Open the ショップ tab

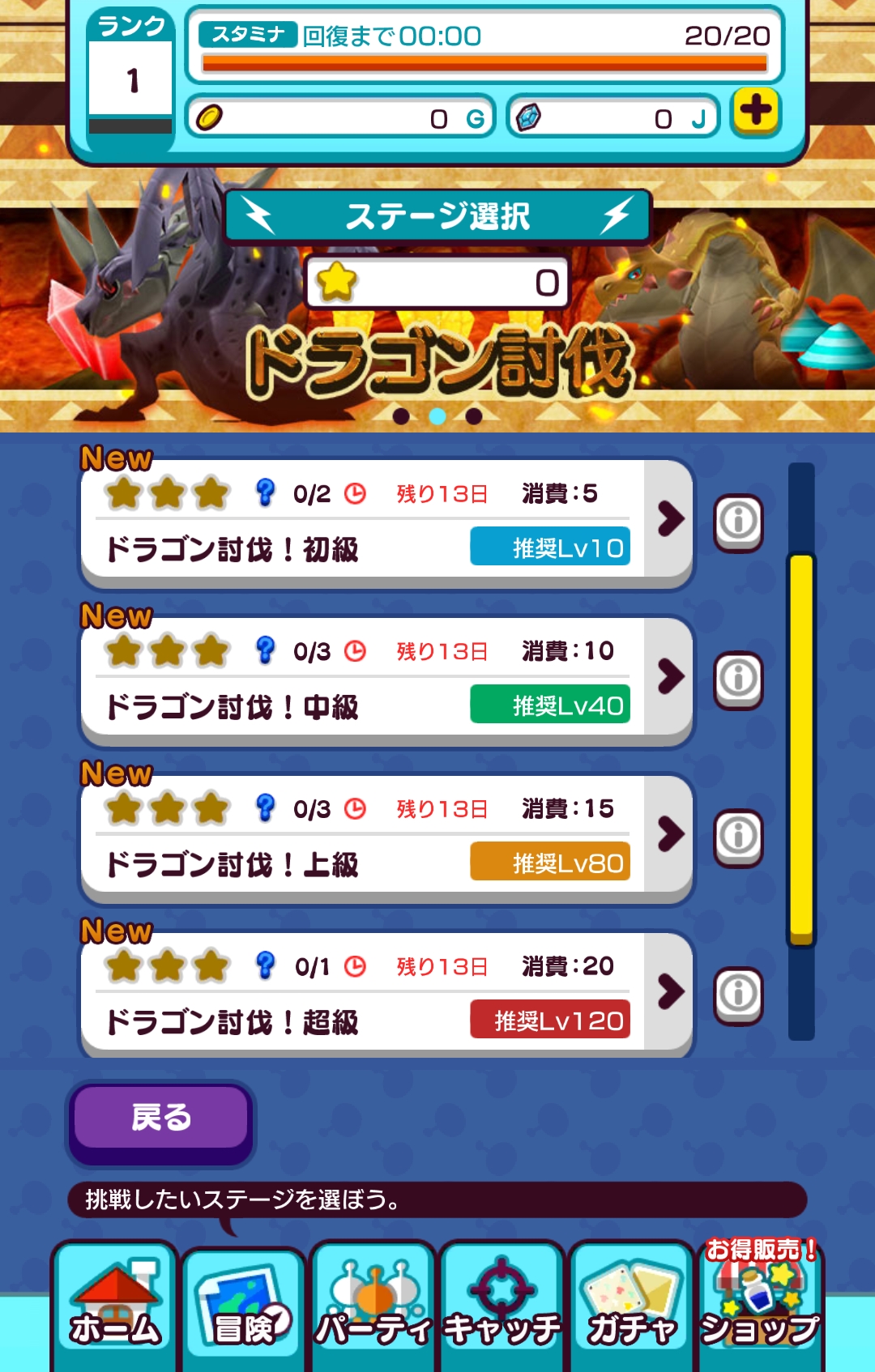(x=760, y=1306)
